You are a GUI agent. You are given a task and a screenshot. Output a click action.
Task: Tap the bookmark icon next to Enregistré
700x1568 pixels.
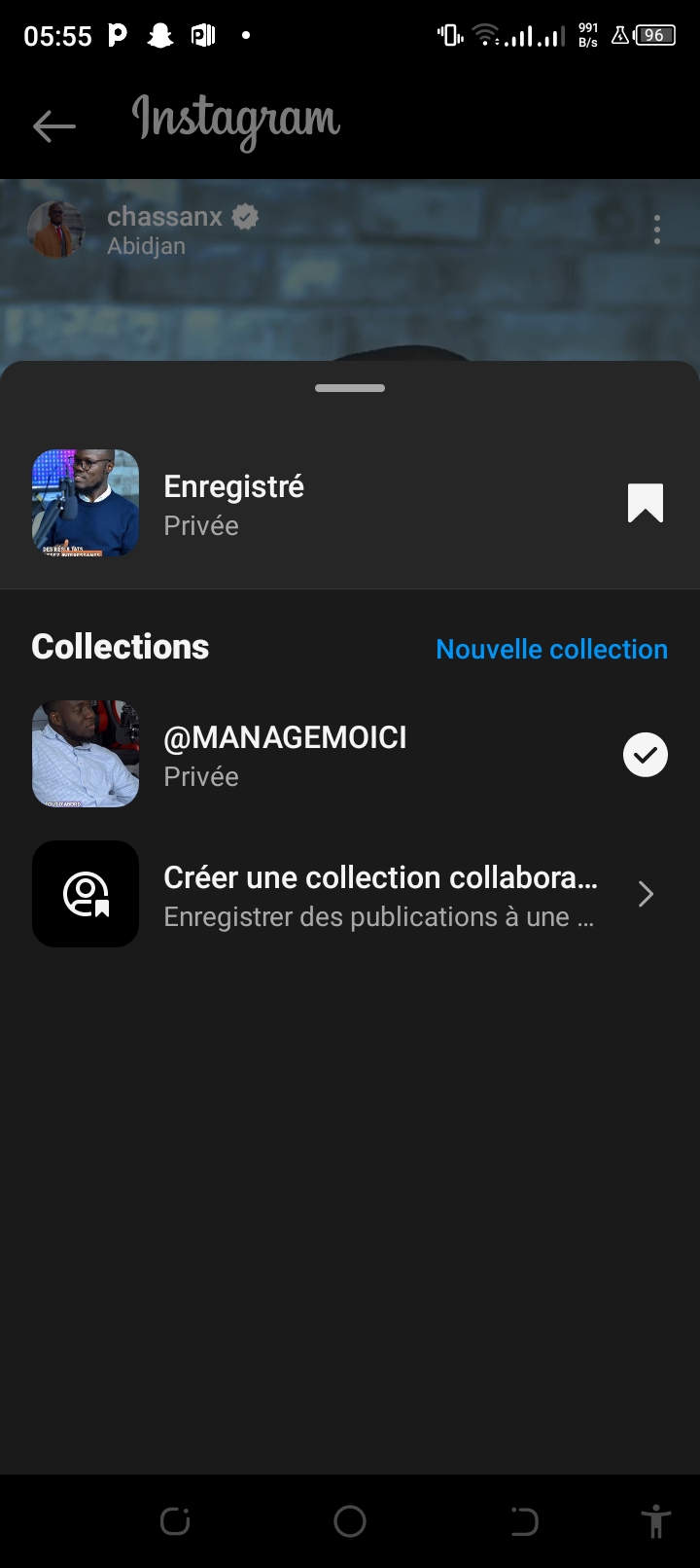click(645, 503)
